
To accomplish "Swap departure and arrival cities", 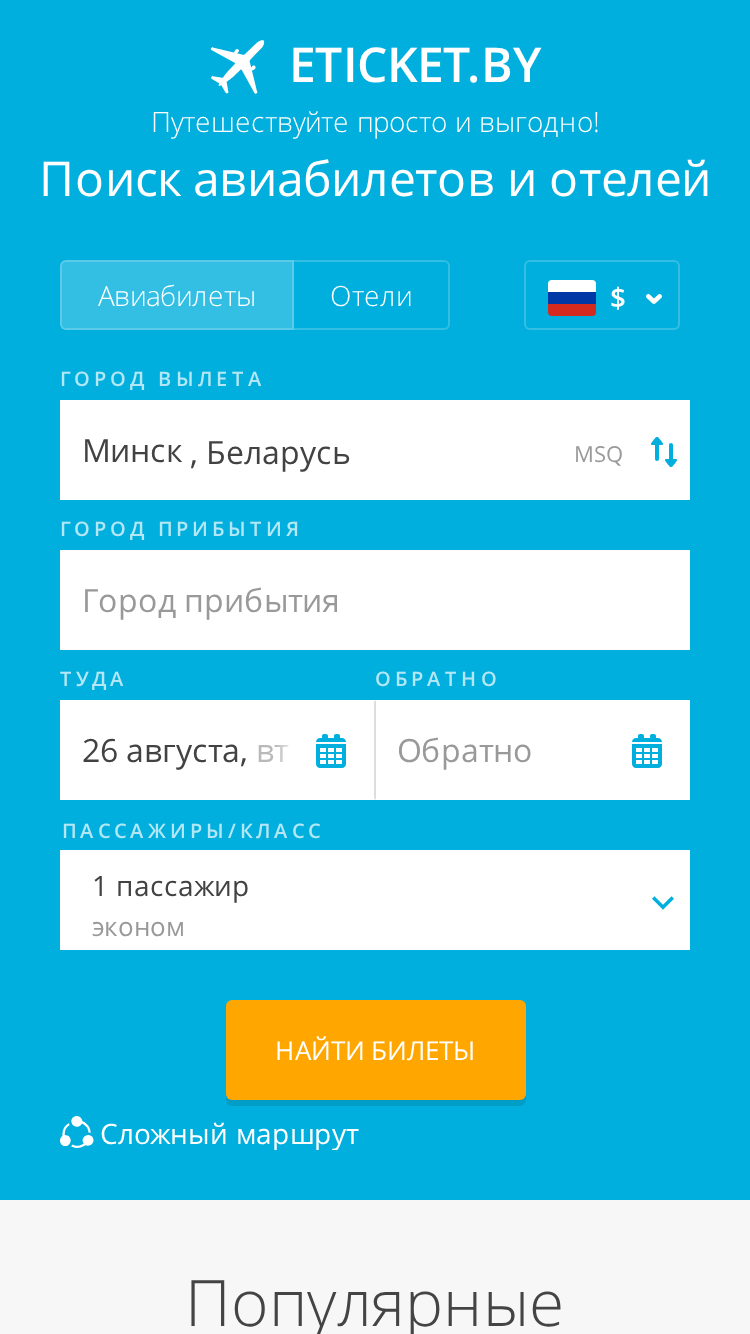I will (664, 452).
